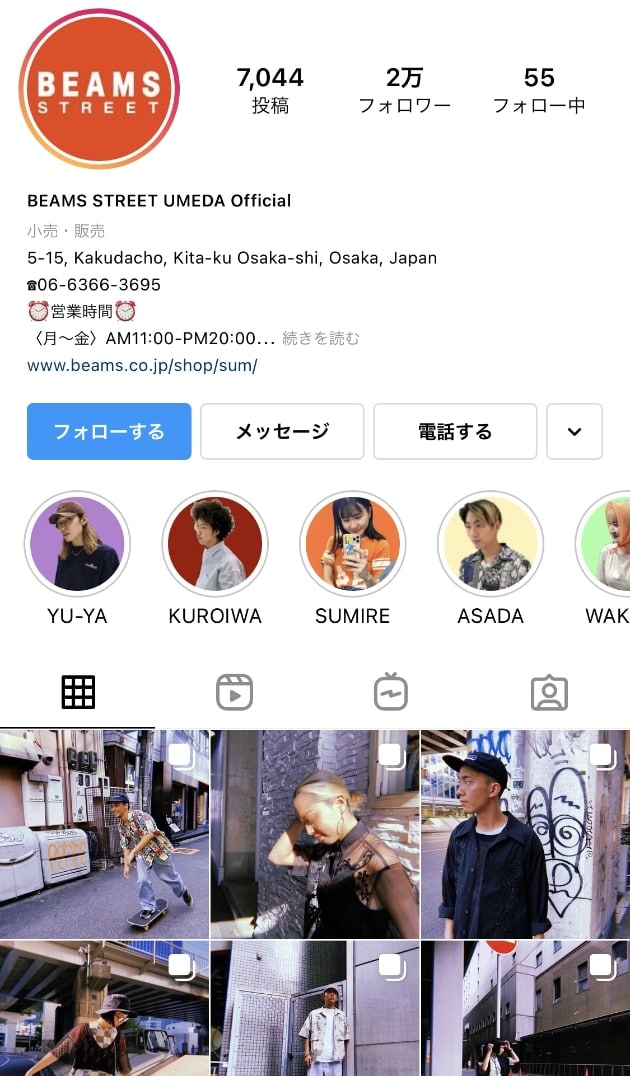Show the 55 フォロー中 list
630x1076 pixels.
[x=539, y=90]
